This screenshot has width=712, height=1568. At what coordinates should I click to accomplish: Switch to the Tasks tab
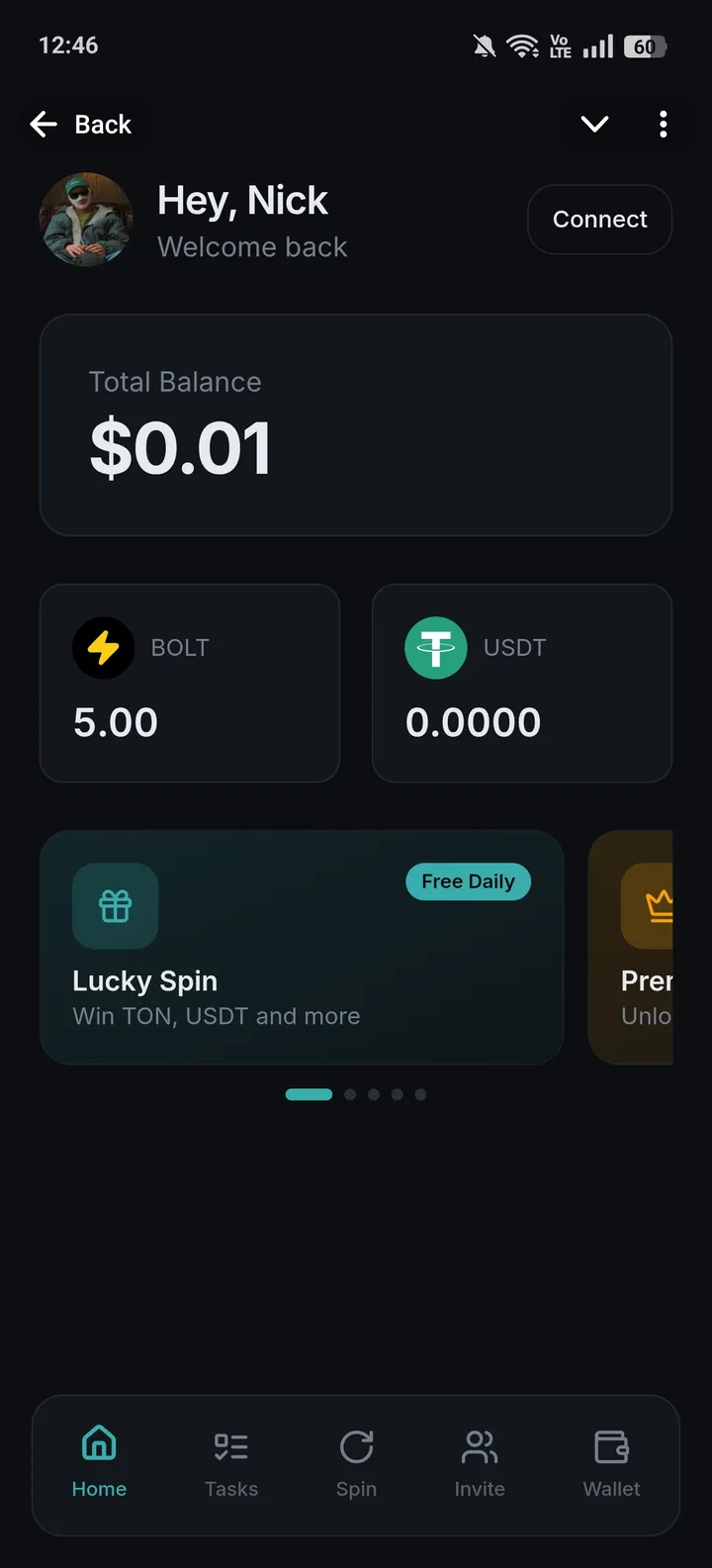[231, 1464]
